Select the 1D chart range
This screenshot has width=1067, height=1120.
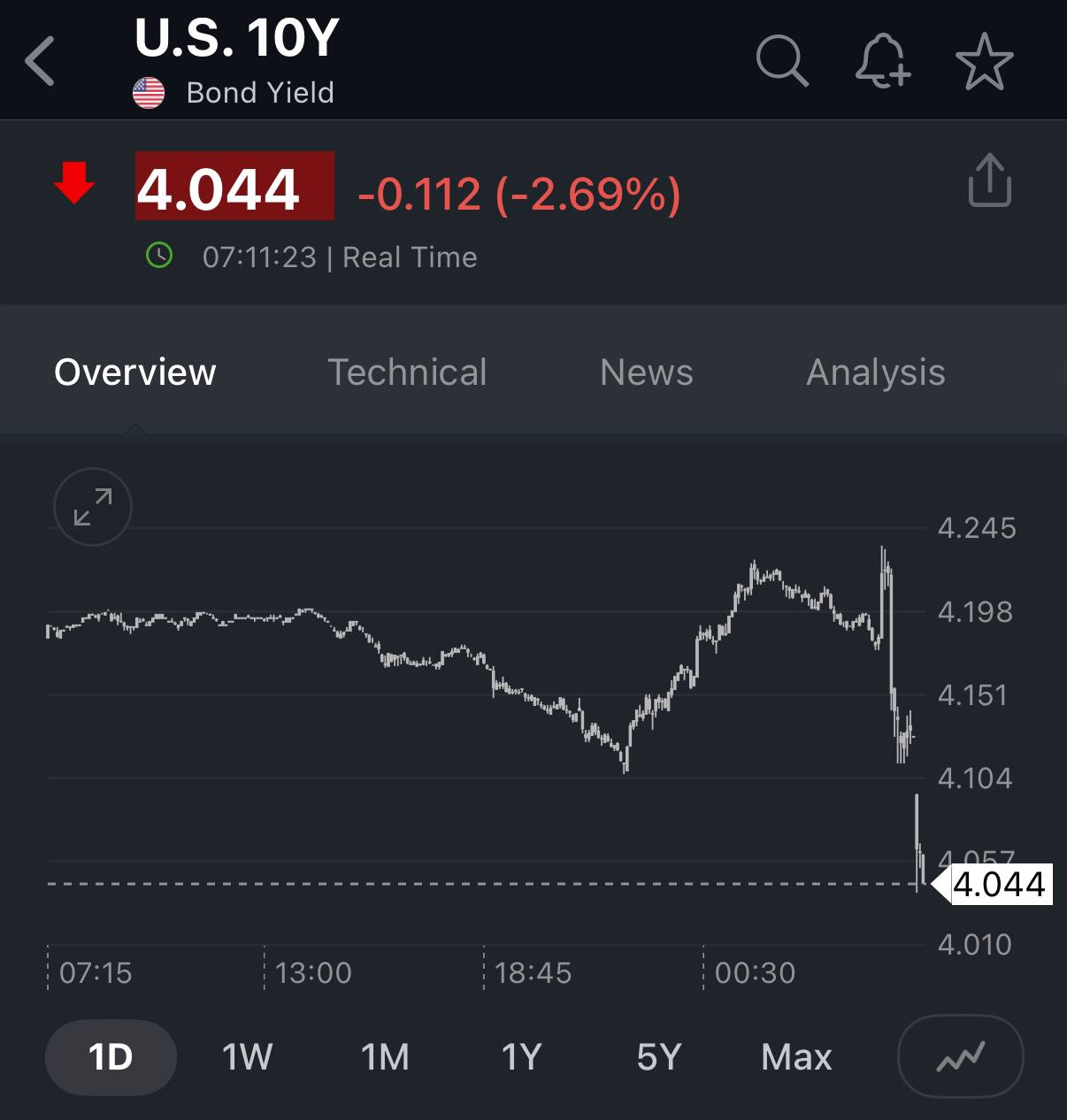(111, 1057)
